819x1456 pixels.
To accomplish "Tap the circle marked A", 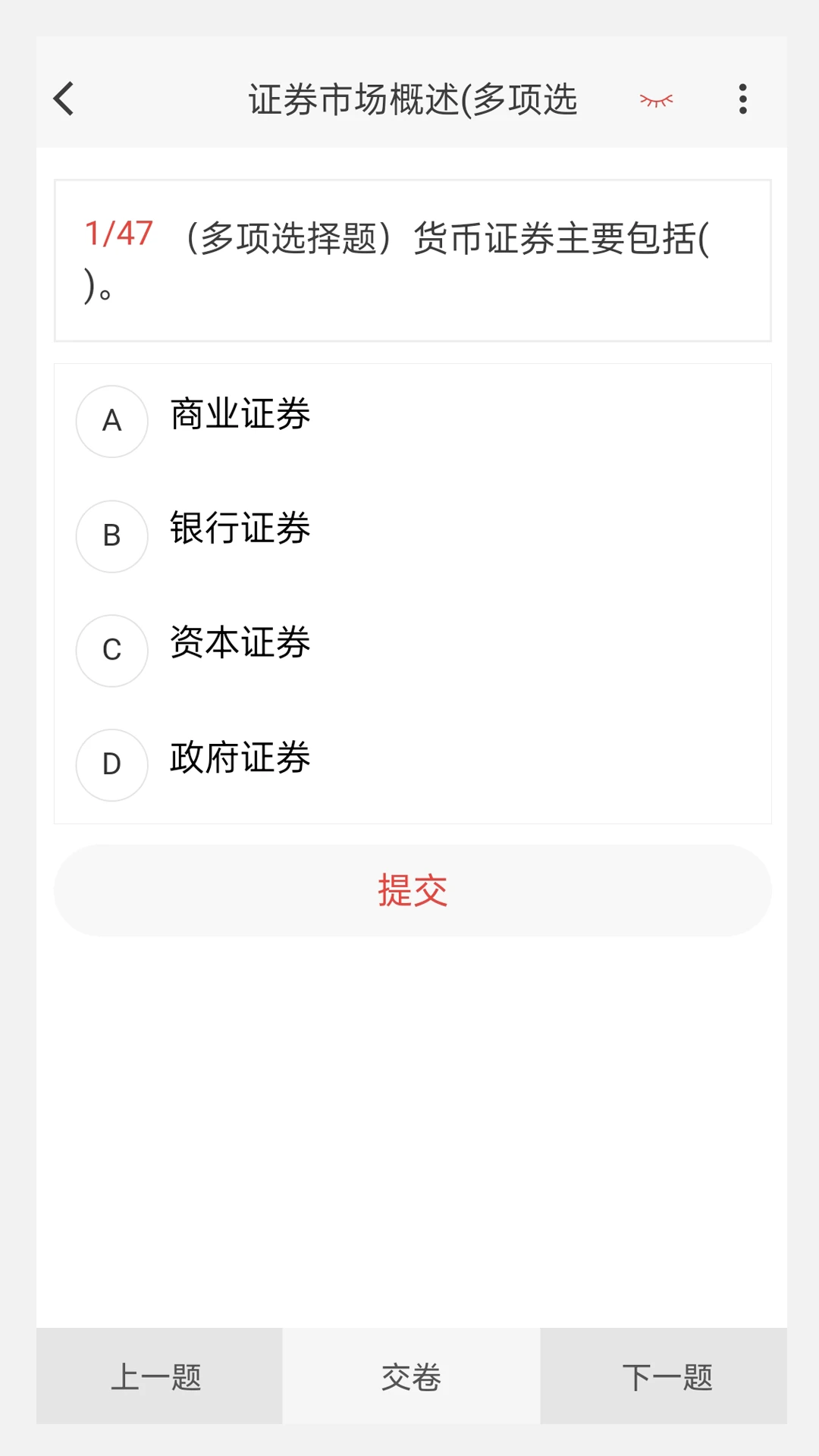I will tap(111, 422).
